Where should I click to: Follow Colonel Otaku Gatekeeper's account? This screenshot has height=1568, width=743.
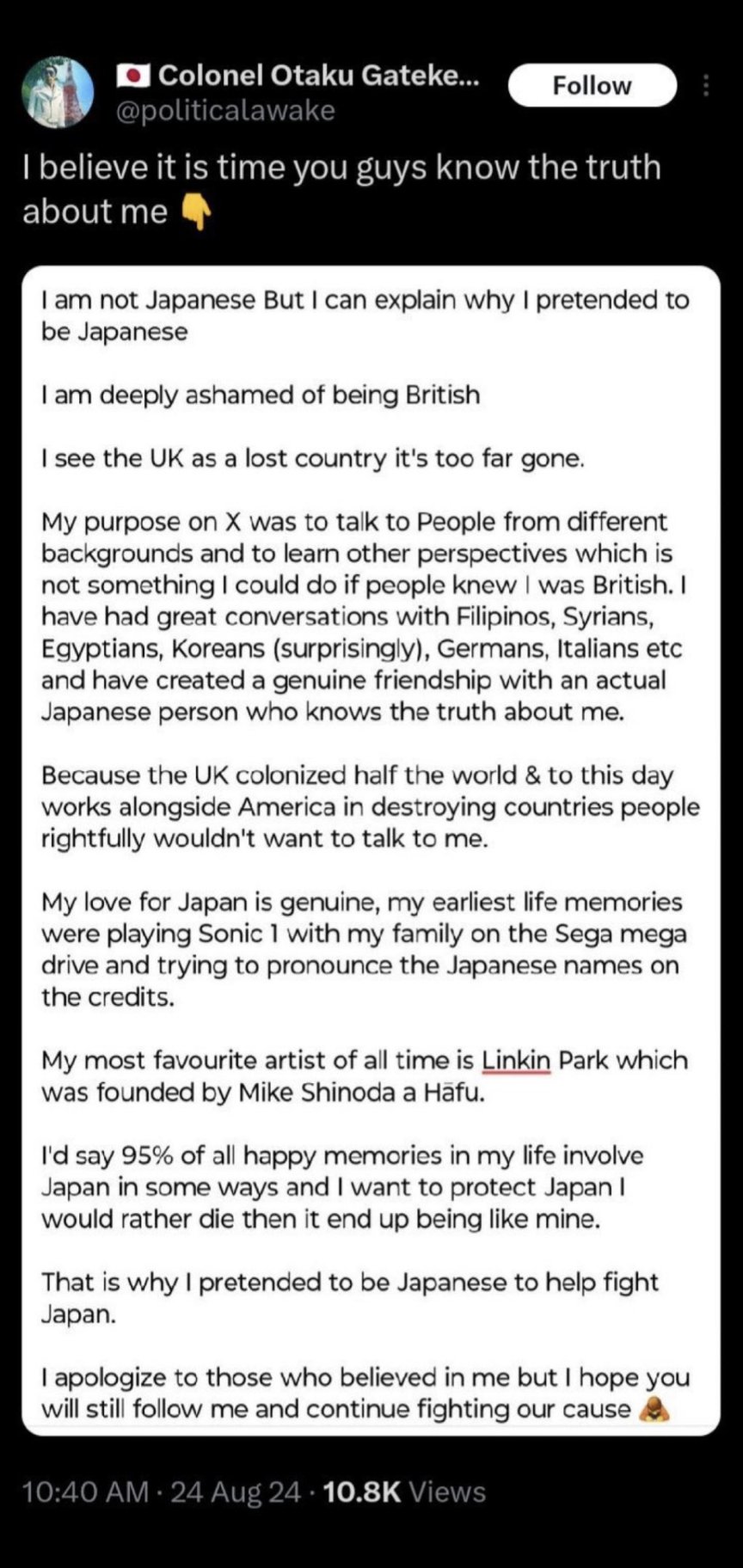(x=592, y=85)
